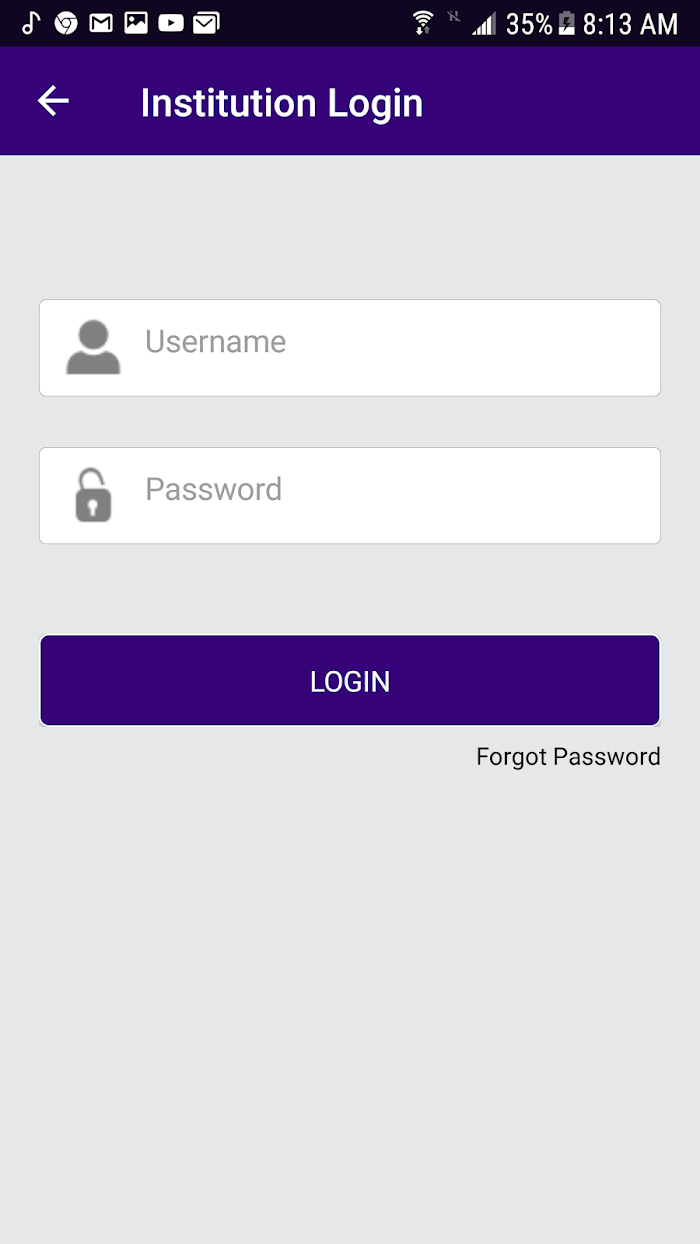The width and height of the screenshot is (700, 1244).
Task: Open the Forgot Password link
Action: point(568,757)
